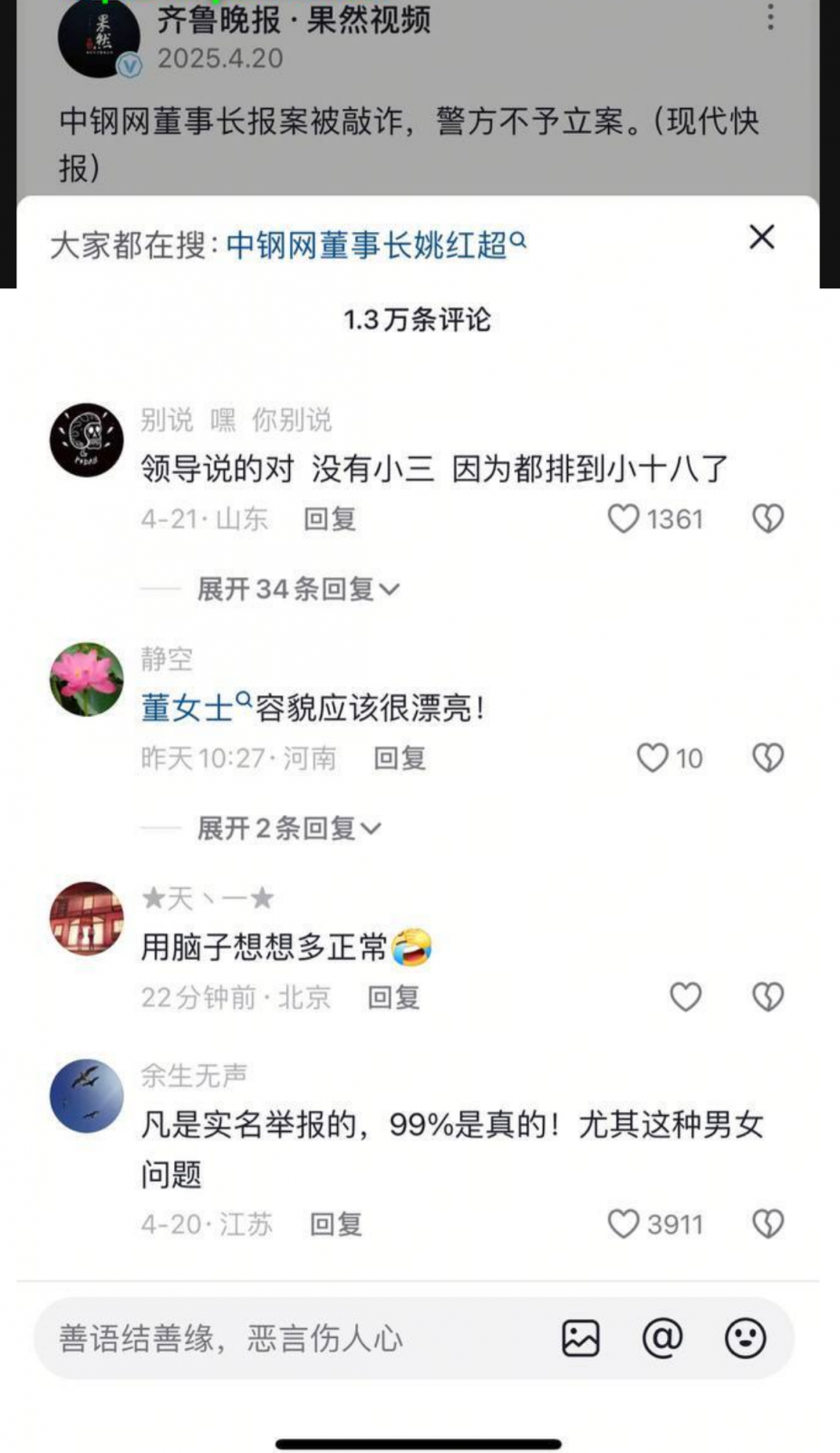The image size is (840, 1453).
Task: Like the 用脑子想想多正常 comment
Action: click(x=685, y=997)
